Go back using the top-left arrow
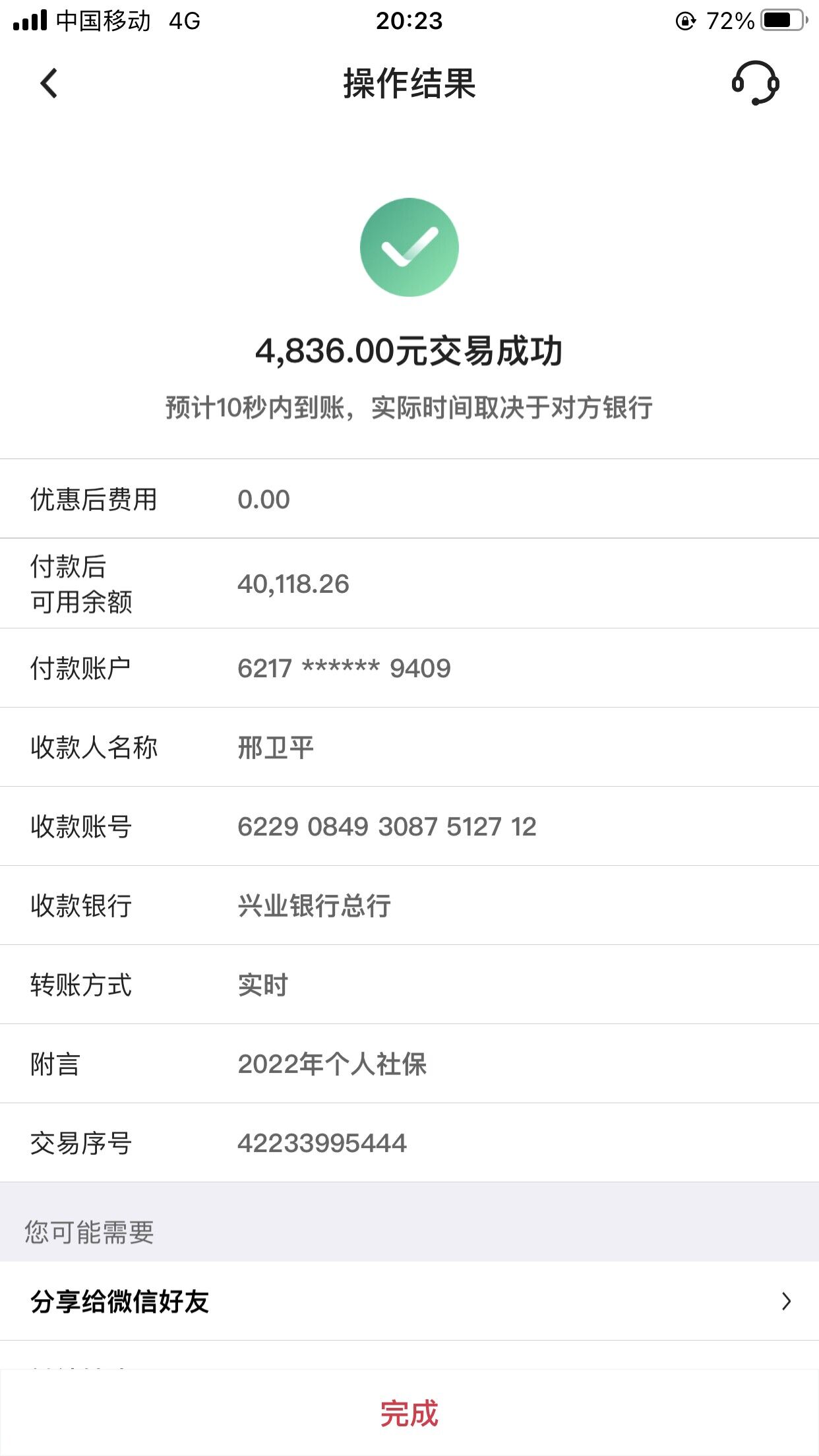 click(x=49, y=84)
